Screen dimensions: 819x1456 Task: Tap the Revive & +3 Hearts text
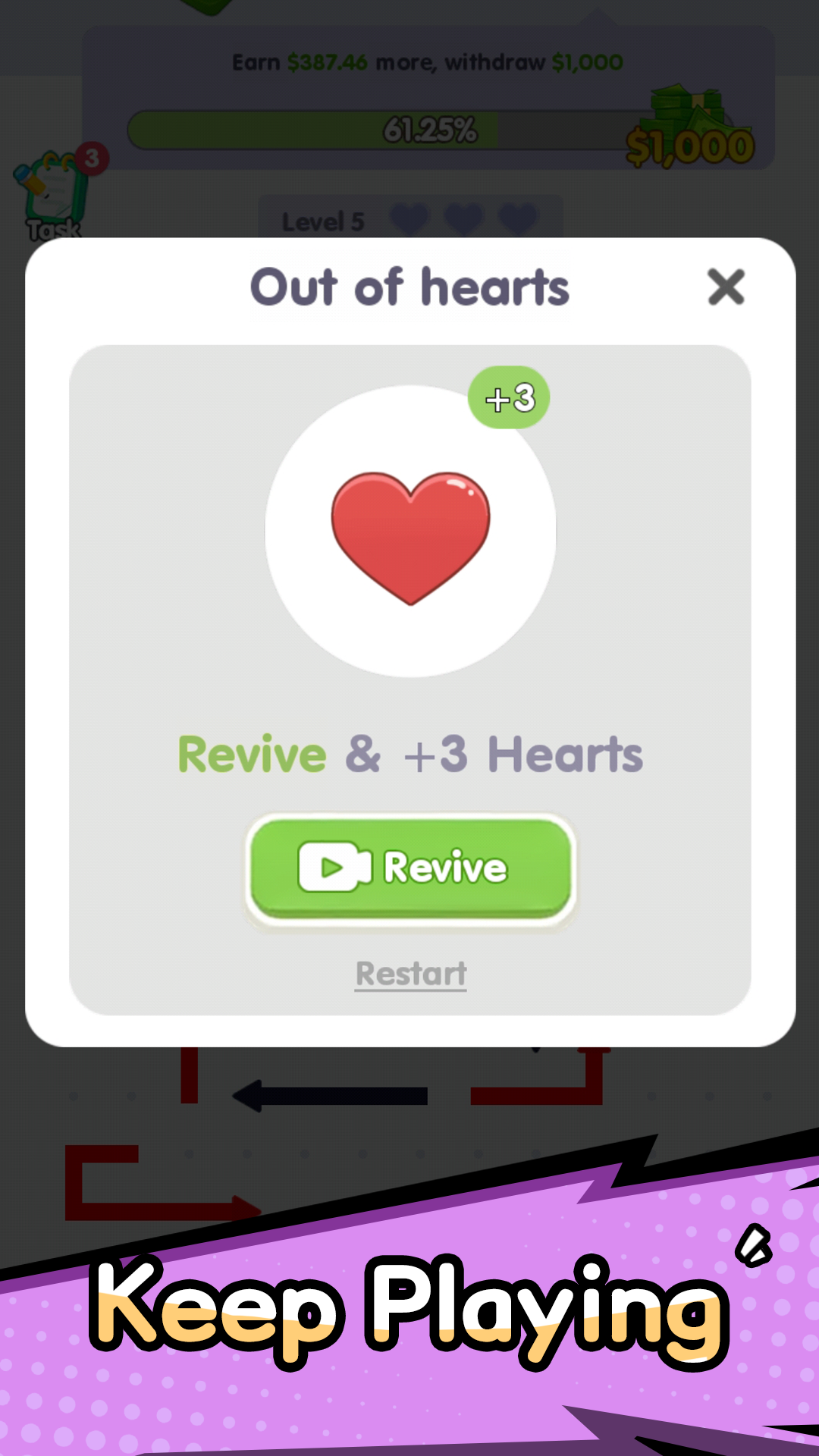pos(409,752)
